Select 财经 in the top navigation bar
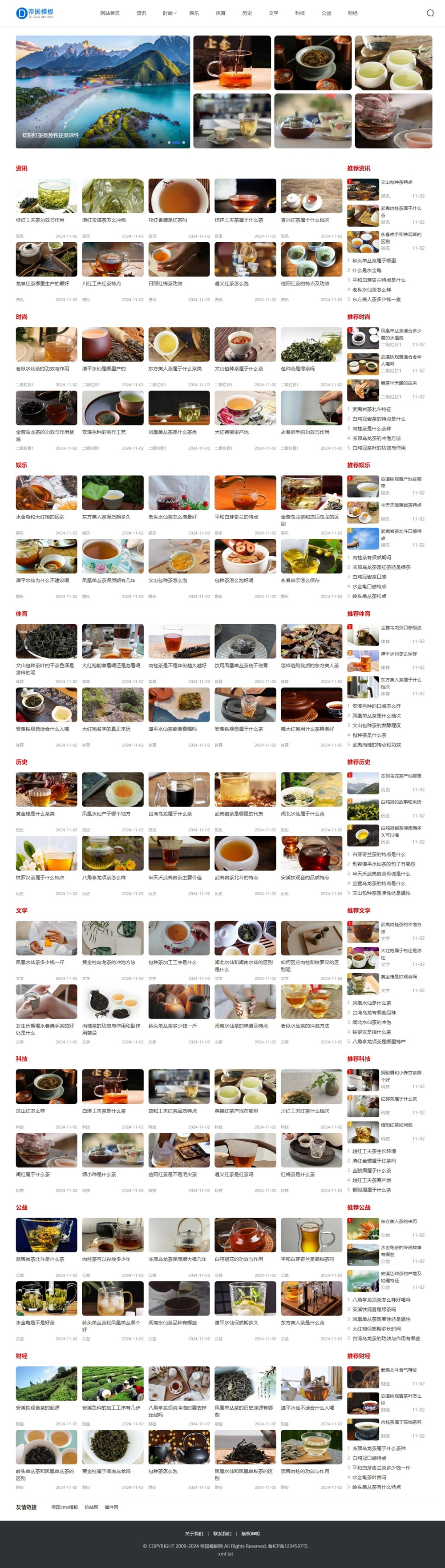The image size is (445, 1568). point(353,13)
